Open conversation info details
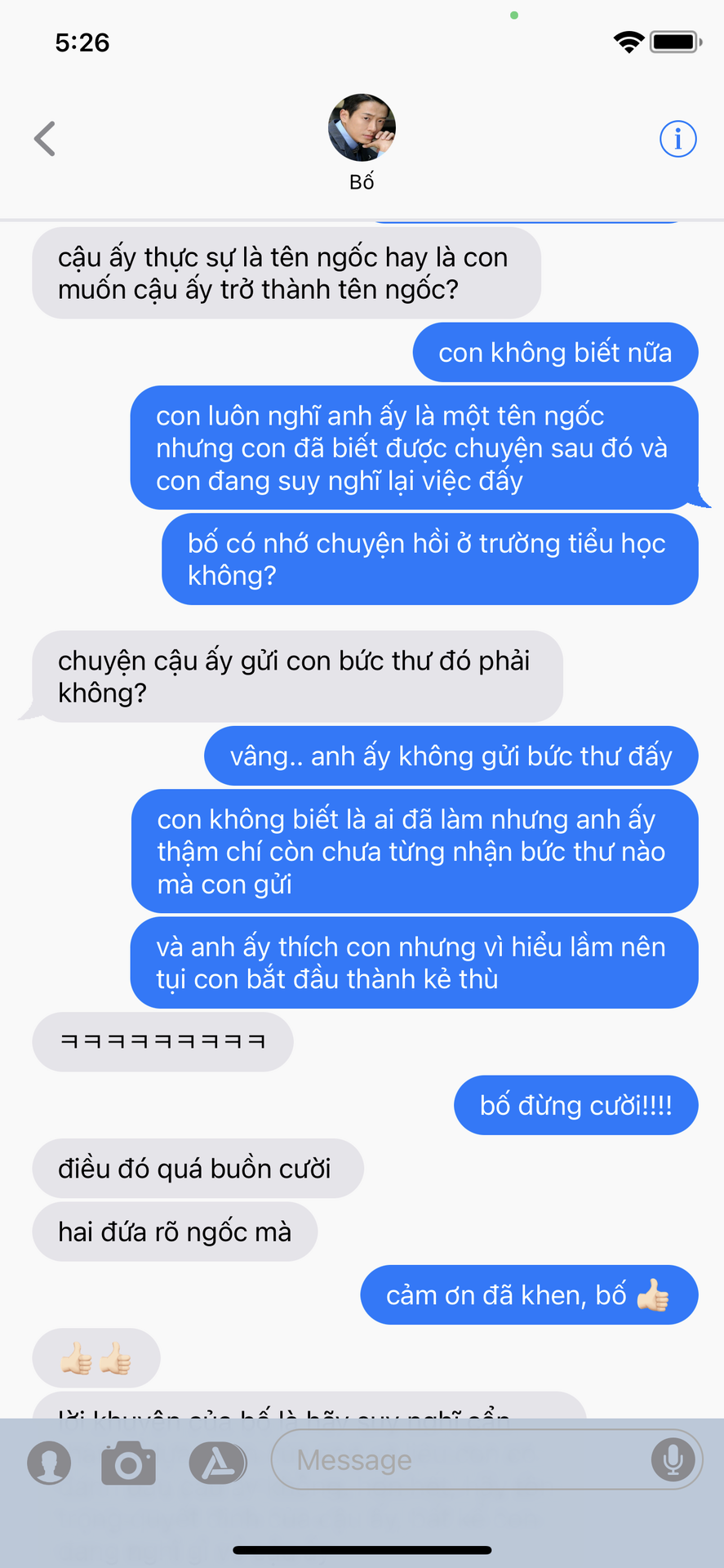 pos(677,139)
